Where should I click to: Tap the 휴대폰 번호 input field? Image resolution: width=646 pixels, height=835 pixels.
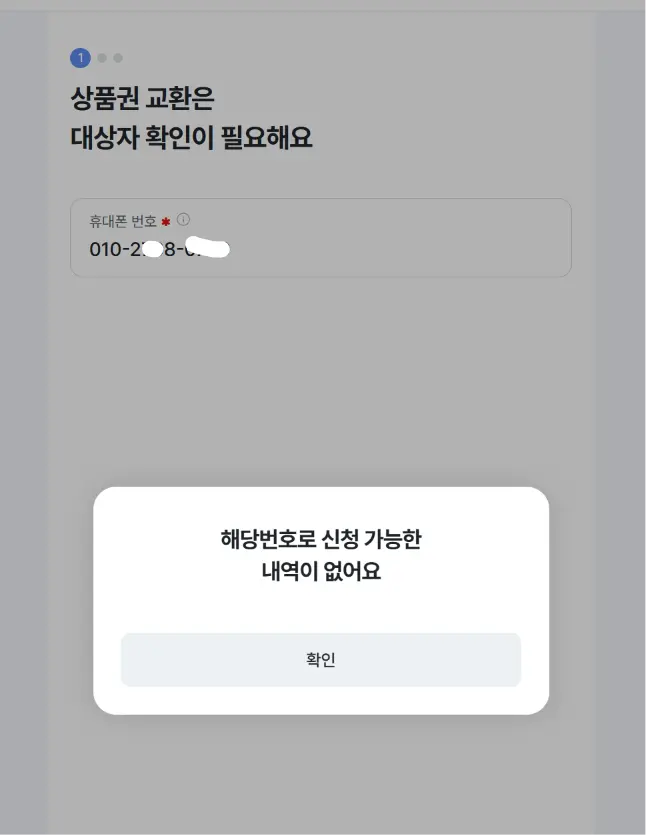[x=321, y=238]
